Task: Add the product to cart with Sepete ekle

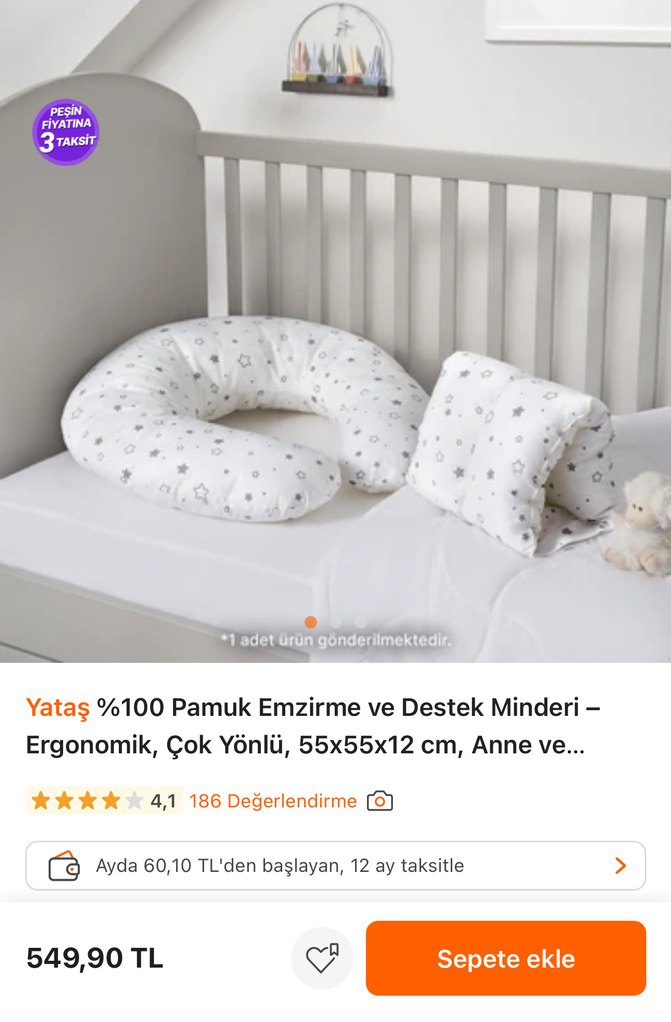Action: point(505,958)
